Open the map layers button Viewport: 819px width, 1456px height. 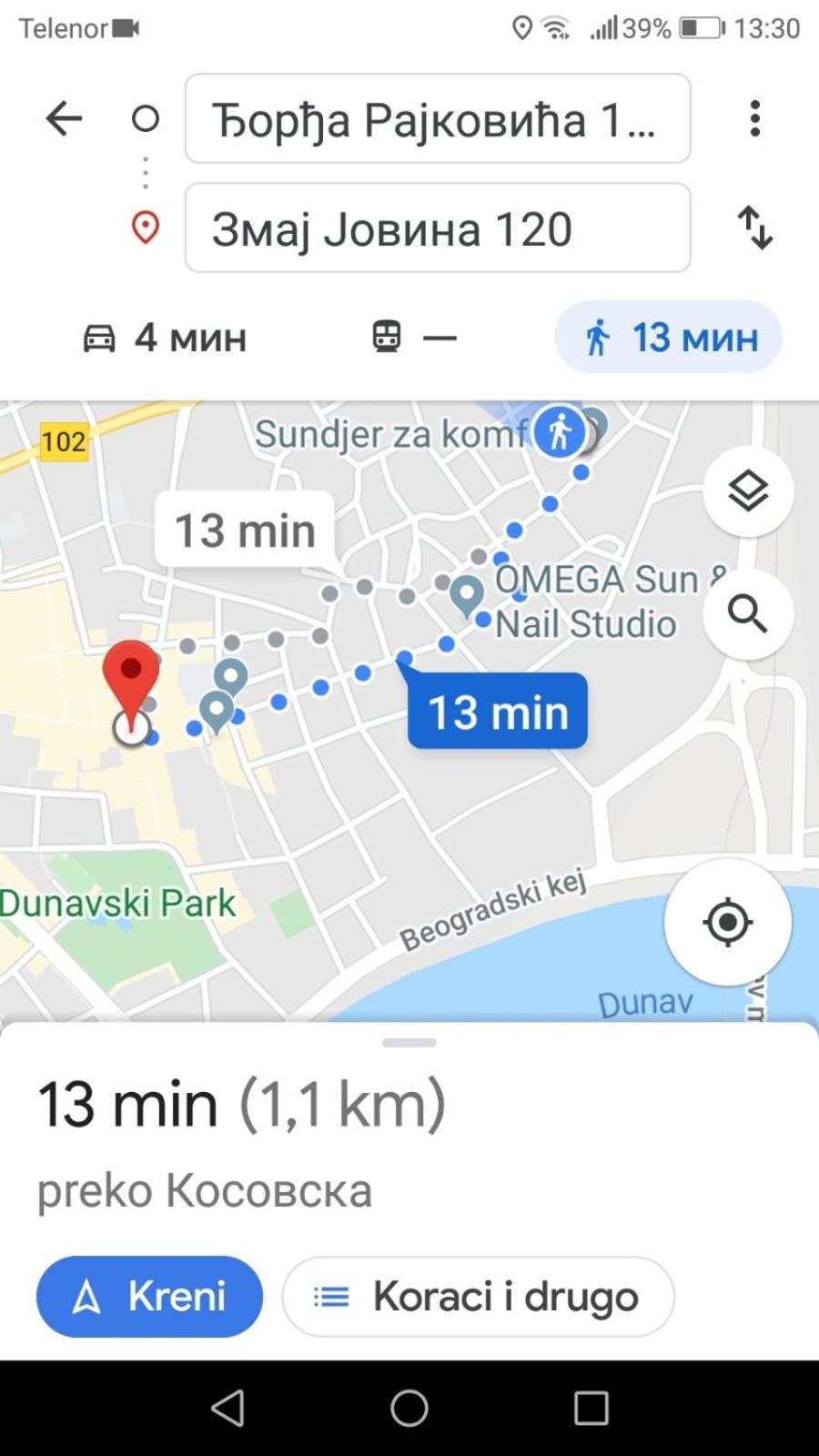tap(748, 491)
